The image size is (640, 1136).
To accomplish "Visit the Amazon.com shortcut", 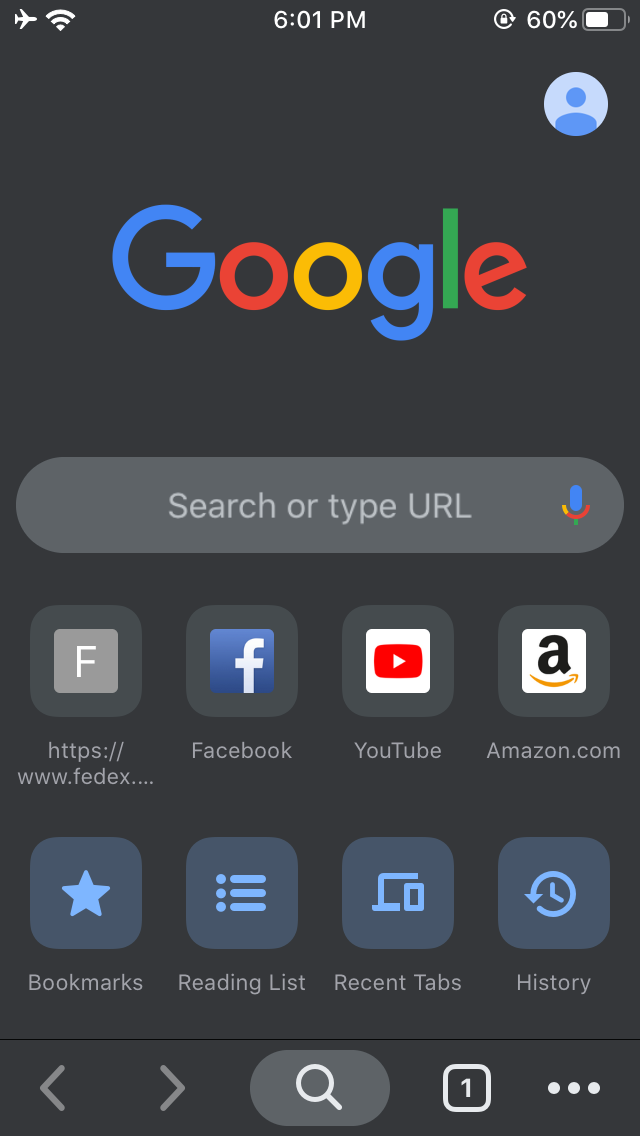I will tap(554, 661).
